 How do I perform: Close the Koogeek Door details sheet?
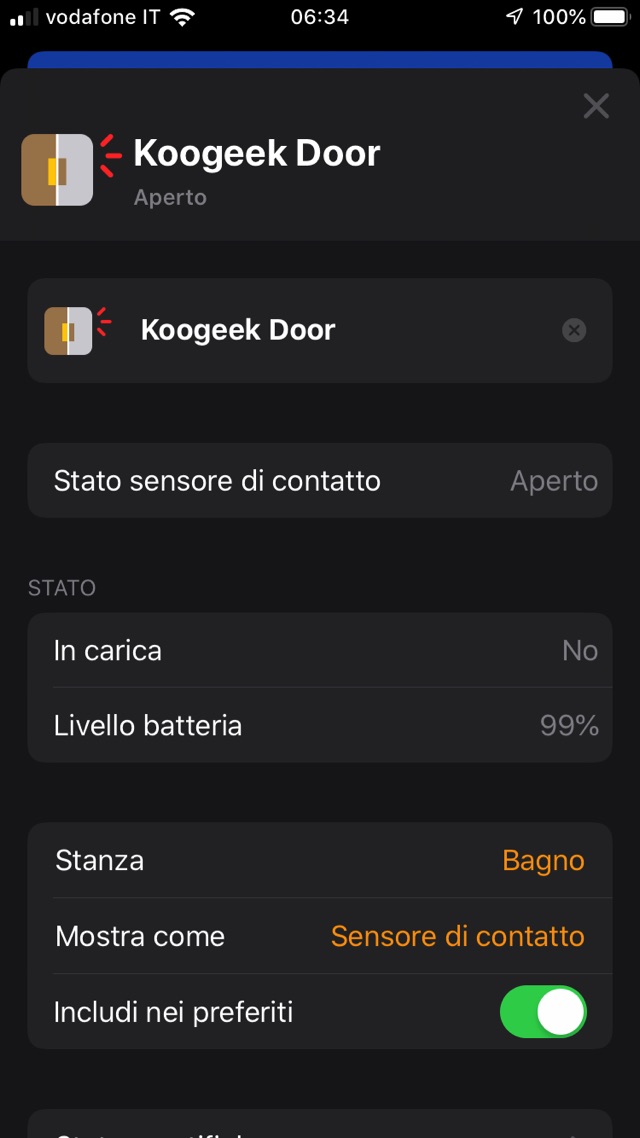click(x=596, y=106)
